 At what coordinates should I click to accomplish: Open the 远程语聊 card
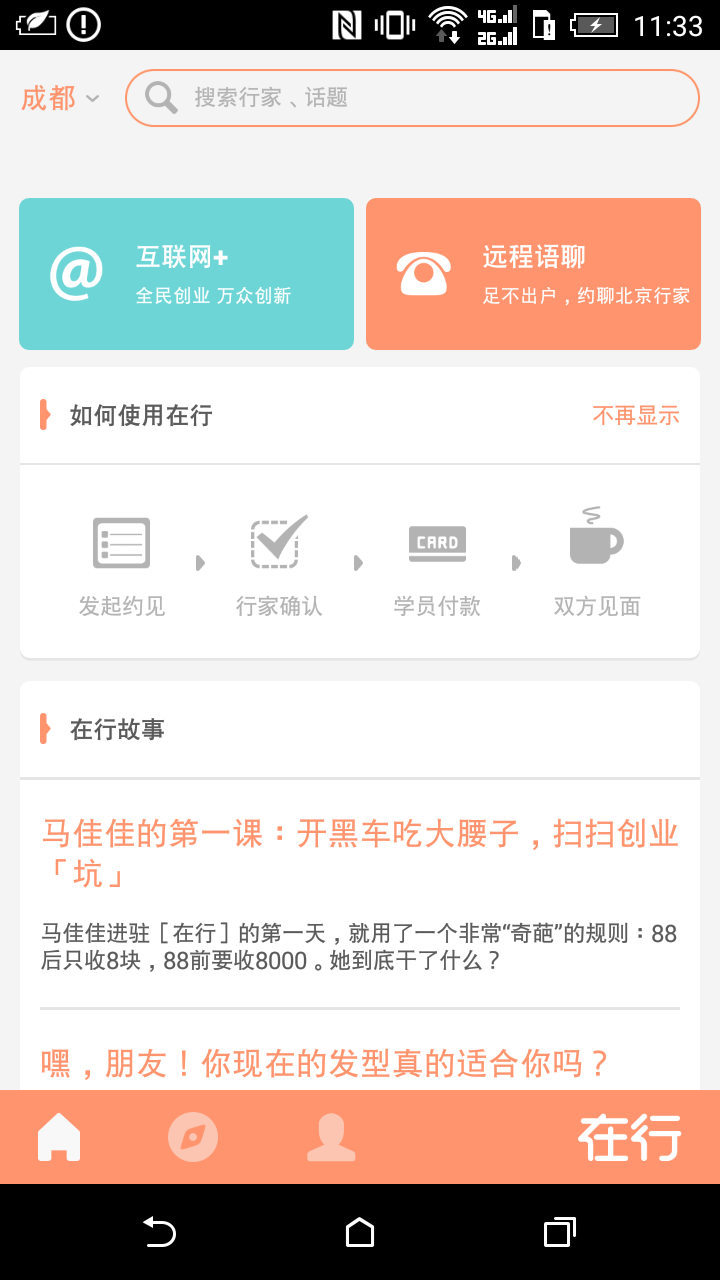coord(533,274)
